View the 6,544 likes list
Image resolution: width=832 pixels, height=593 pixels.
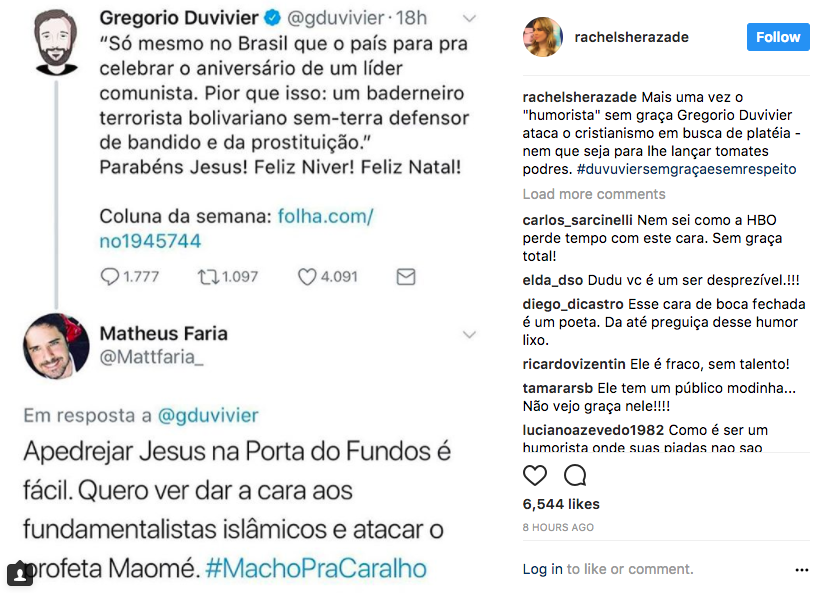[x=560, y=504]
